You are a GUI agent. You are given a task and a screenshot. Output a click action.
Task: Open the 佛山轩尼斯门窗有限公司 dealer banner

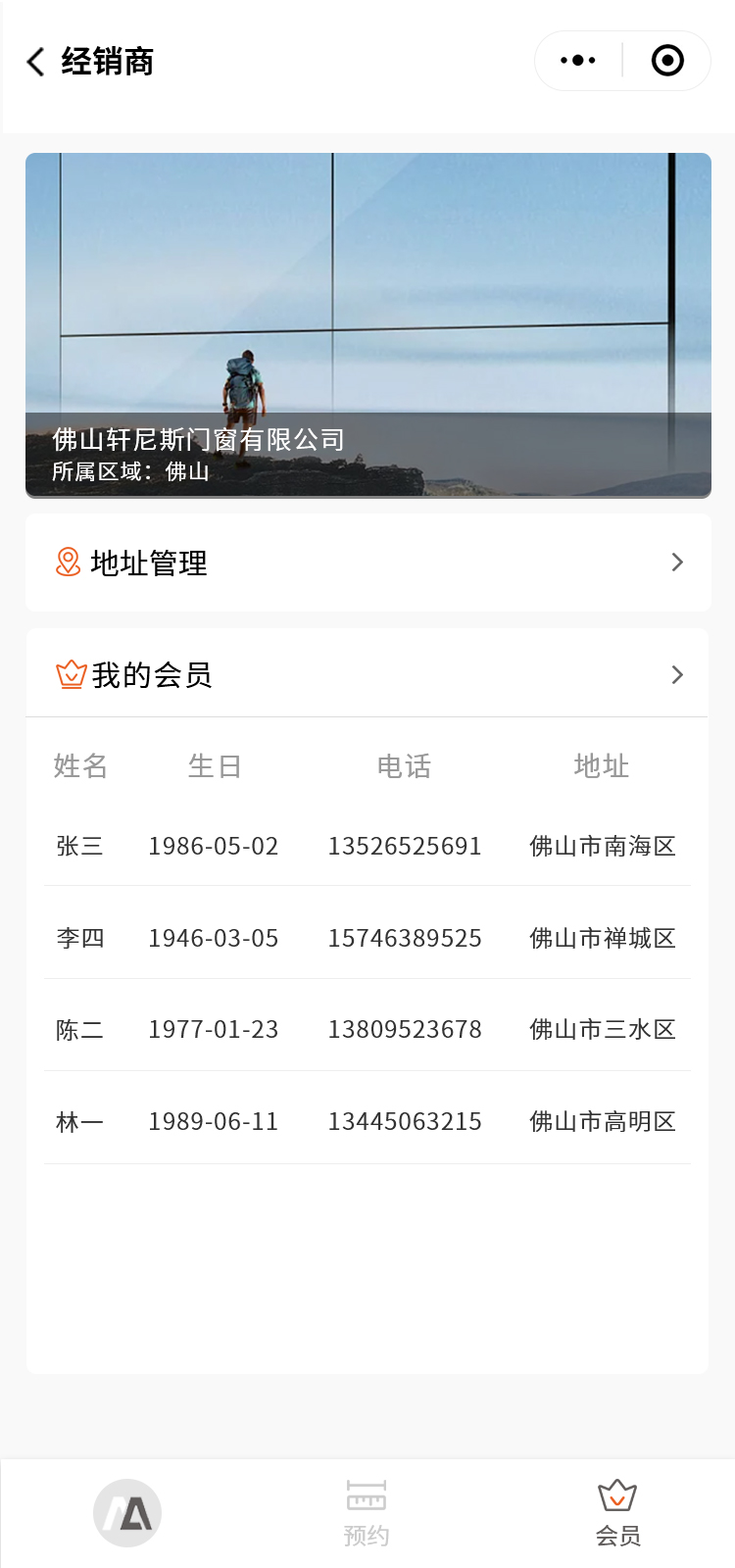[367, 325]
